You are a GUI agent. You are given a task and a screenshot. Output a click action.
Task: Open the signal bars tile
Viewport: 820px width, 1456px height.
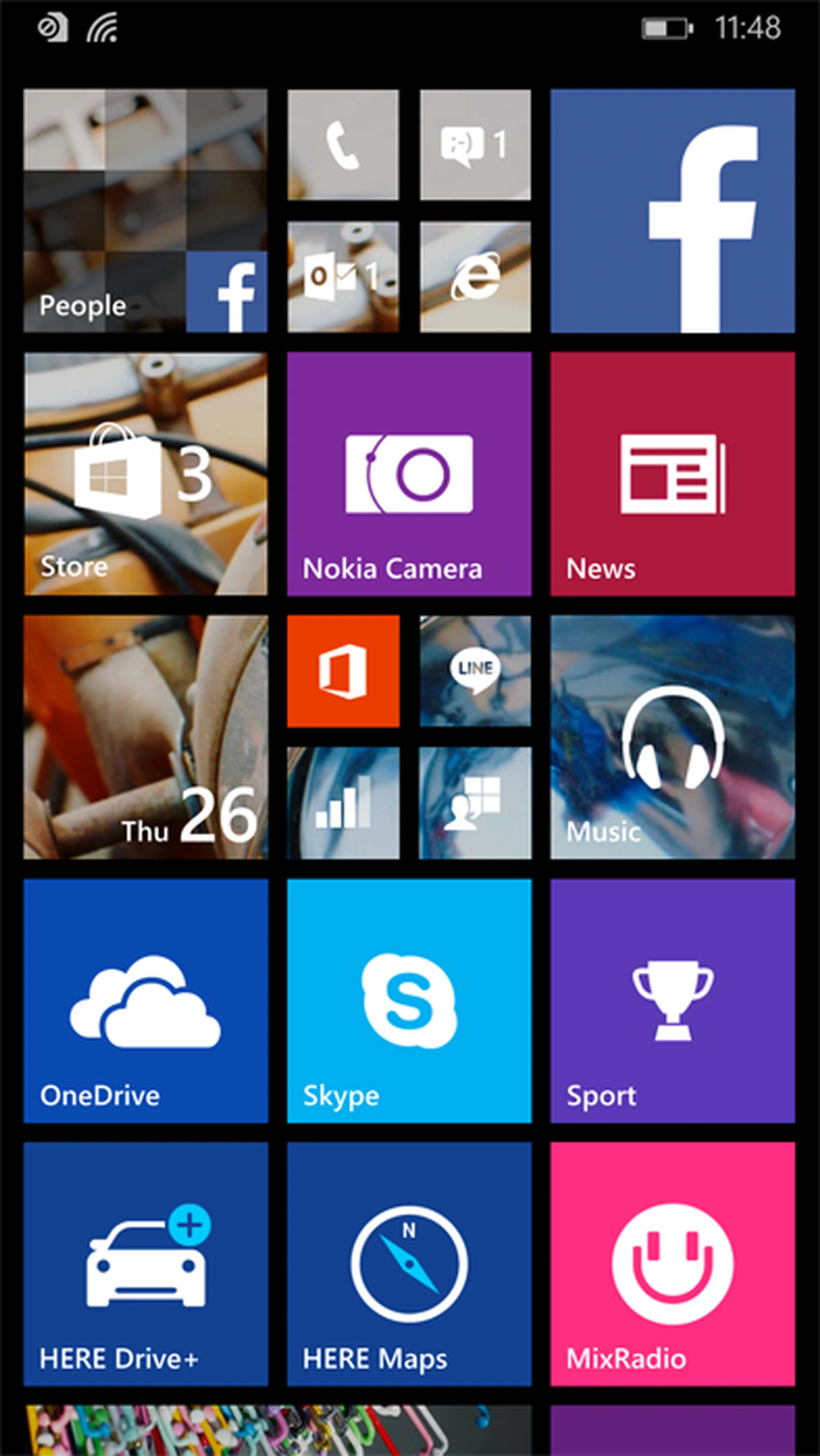coord(343,803)
